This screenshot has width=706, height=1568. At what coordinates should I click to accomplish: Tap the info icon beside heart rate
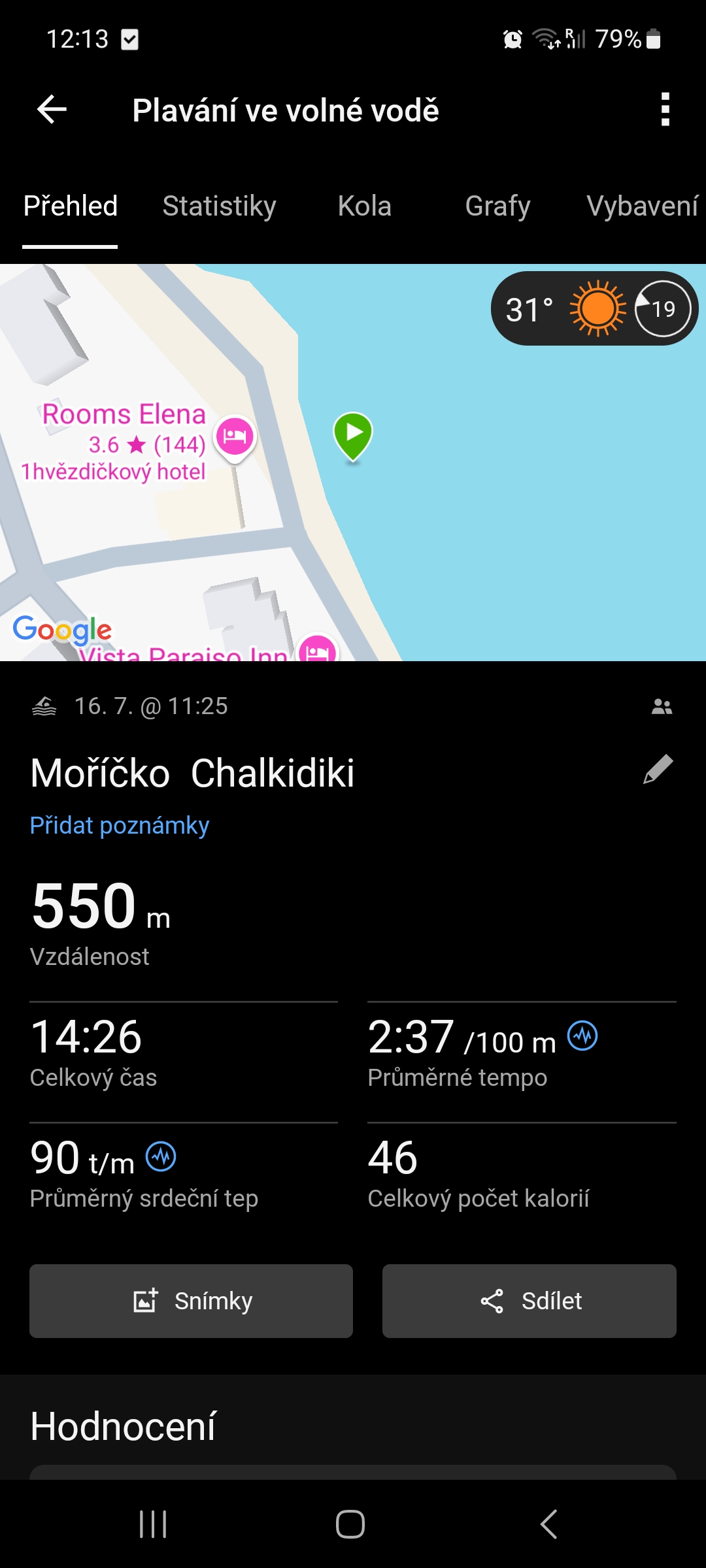(x=161, y=1157)
